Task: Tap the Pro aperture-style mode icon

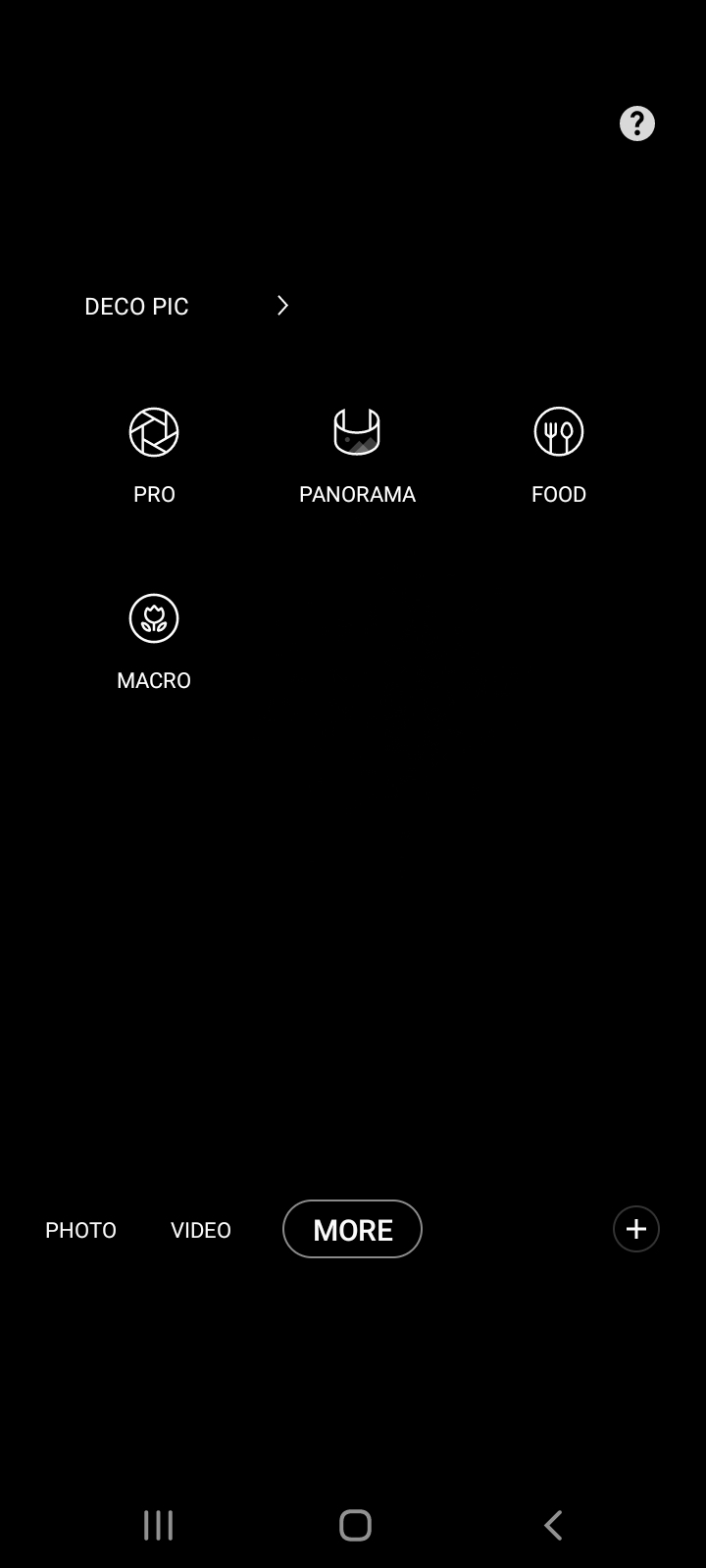Action: tap(154, 431)
